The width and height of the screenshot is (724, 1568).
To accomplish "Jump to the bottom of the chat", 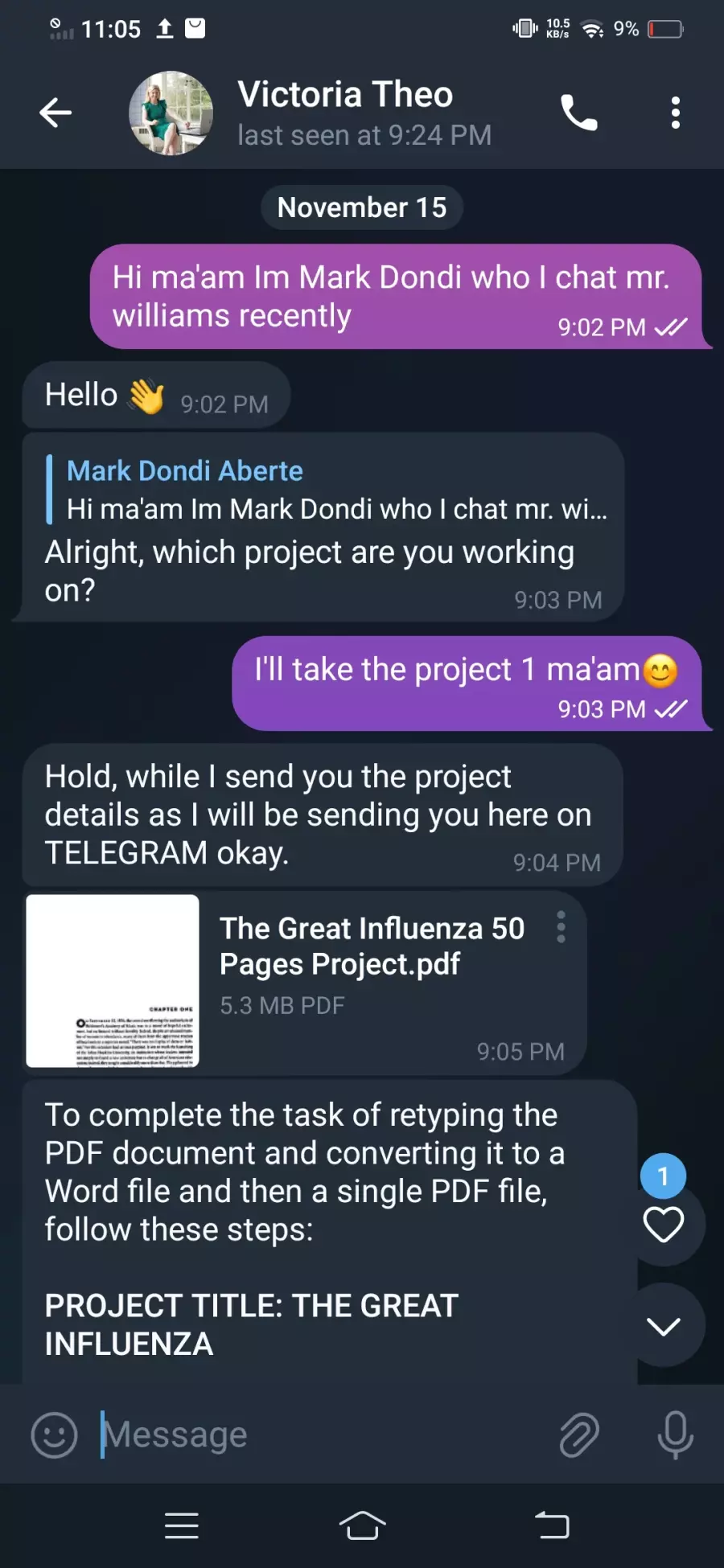I will 664,1326.
